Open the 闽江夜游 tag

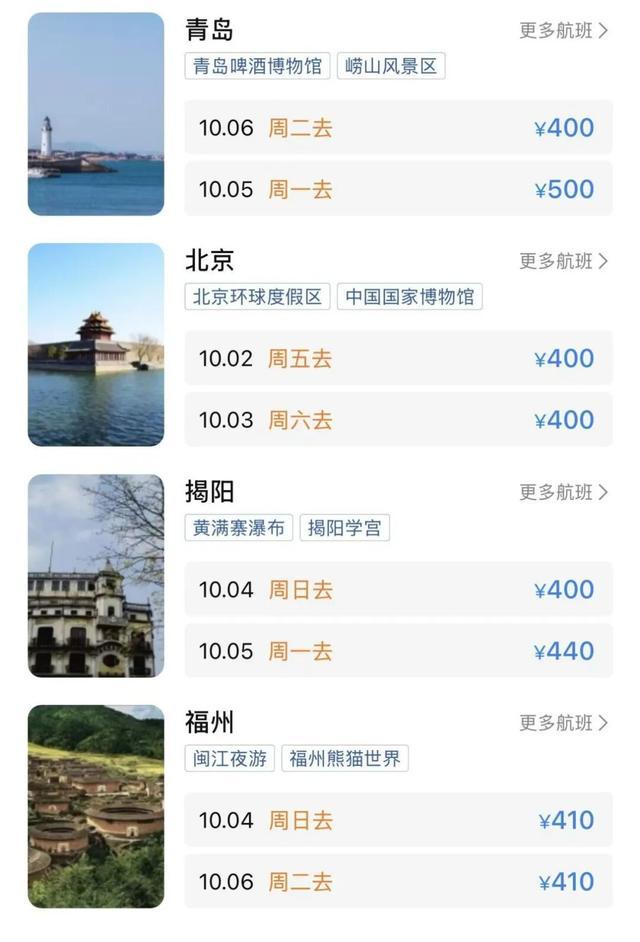pos(230,758)
